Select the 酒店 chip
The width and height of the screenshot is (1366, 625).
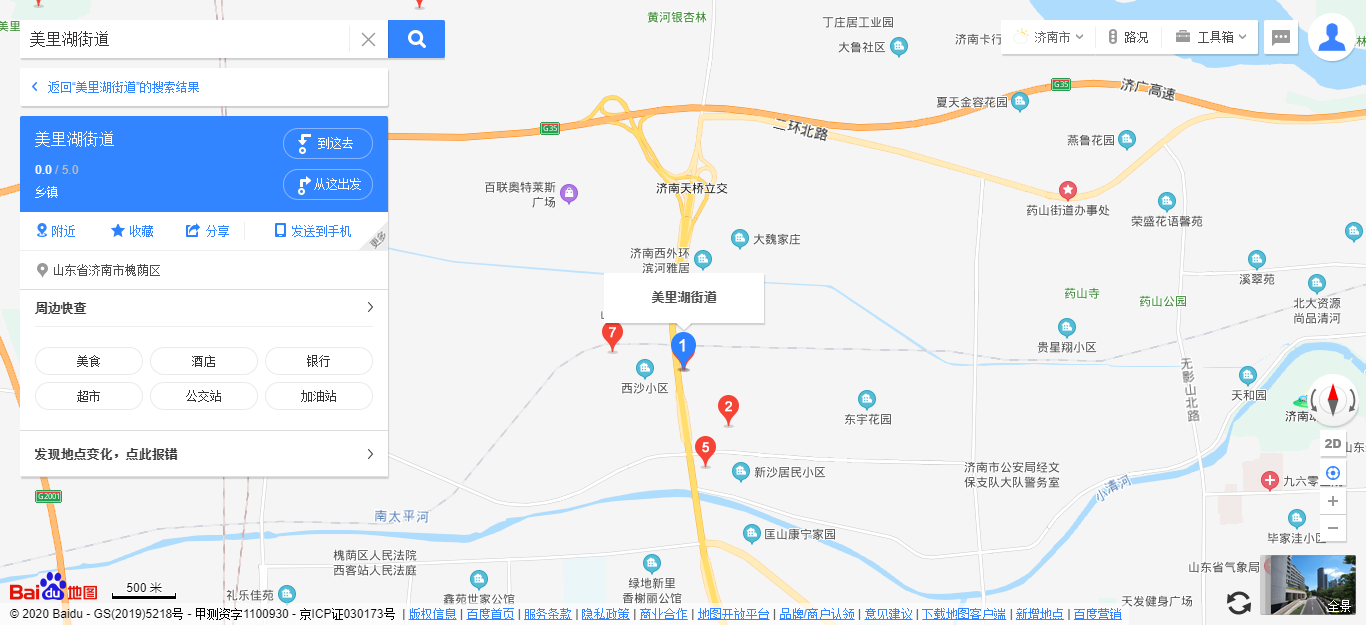(204, 361)
